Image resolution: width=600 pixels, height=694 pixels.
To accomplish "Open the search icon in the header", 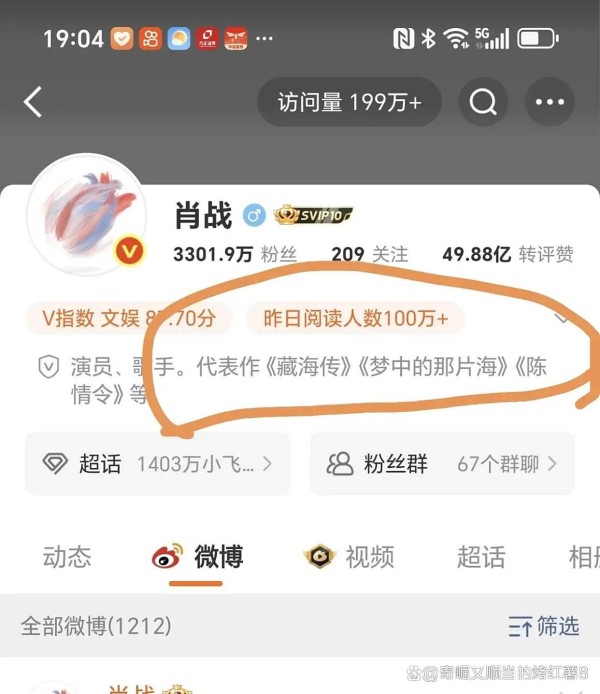I will click(x=485, y=102).
